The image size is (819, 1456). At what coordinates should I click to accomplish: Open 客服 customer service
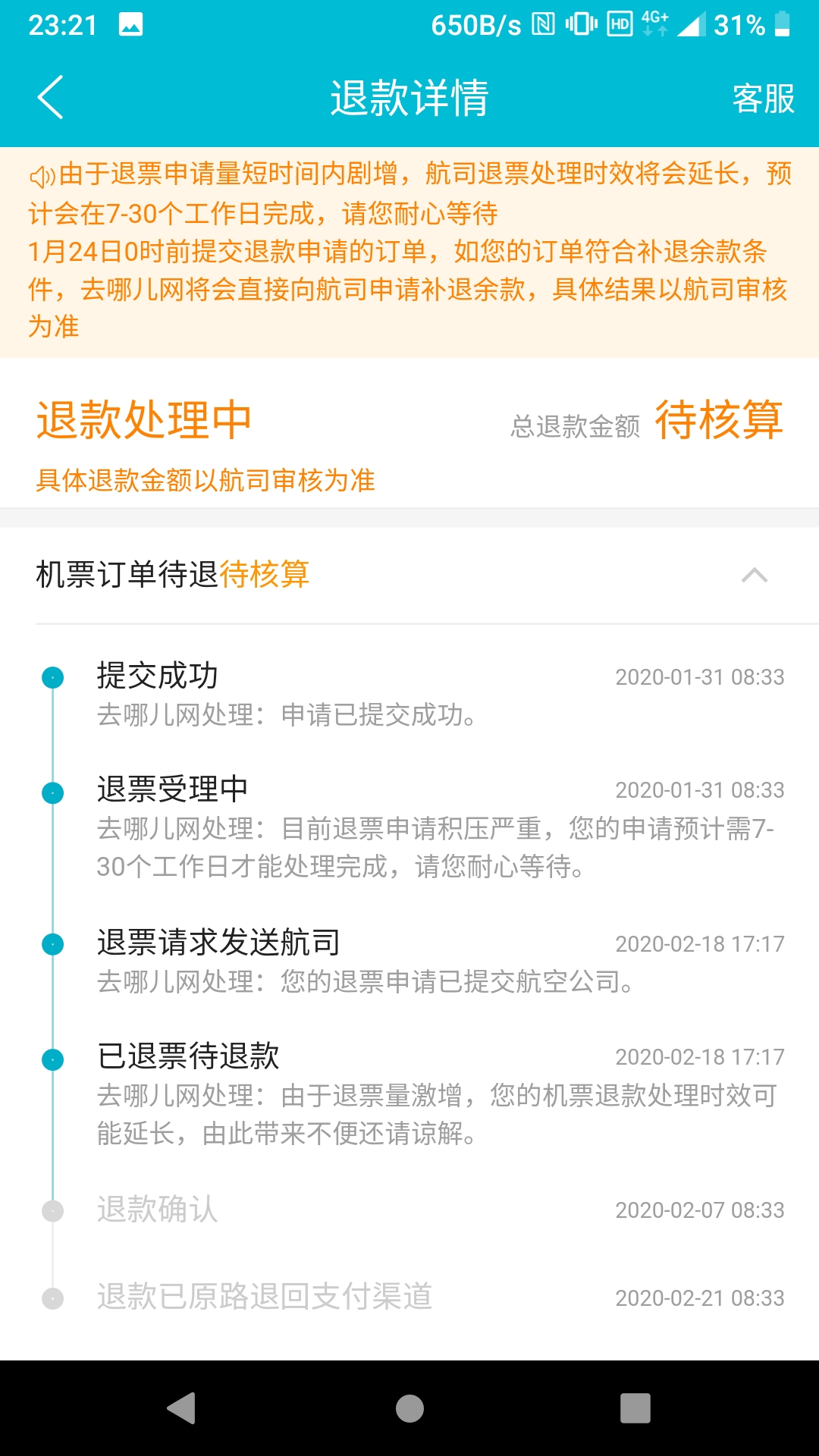763,99
